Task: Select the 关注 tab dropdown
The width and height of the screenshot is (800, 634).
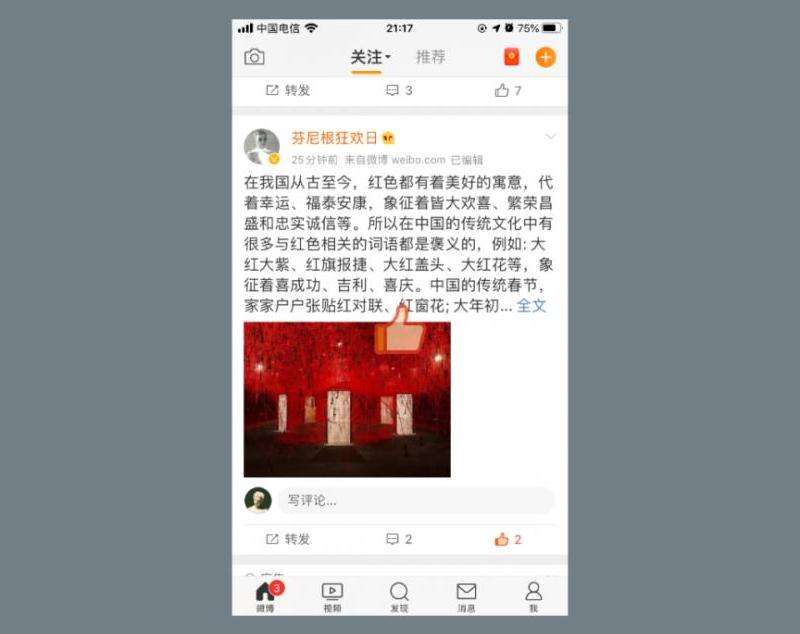Action: point(370,57)
